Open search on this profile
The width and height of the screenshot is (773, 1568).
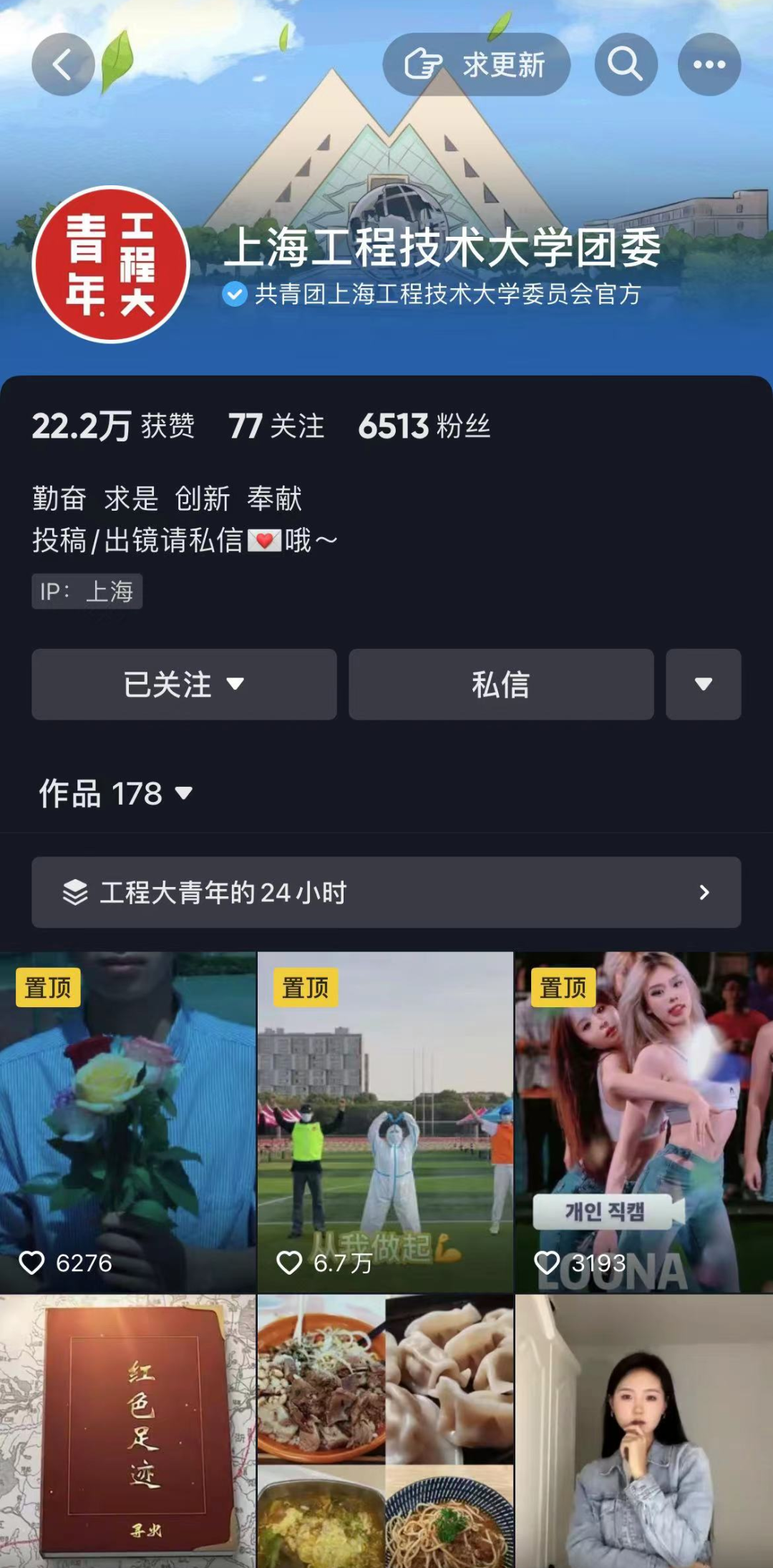(x=626, y=64)
